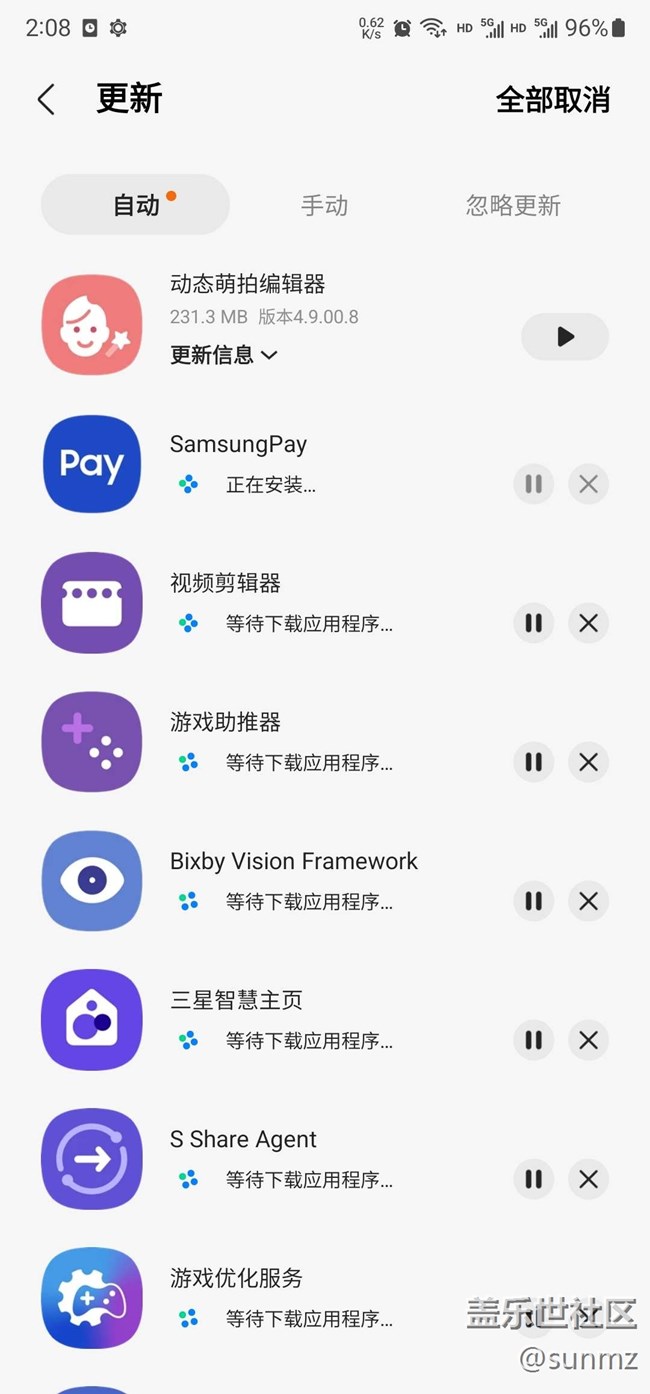Image resolution: width=650 pixels, height=1394 pixels.
Task: Switch to the 自动 tab
Action: click(x=136, y=205)
